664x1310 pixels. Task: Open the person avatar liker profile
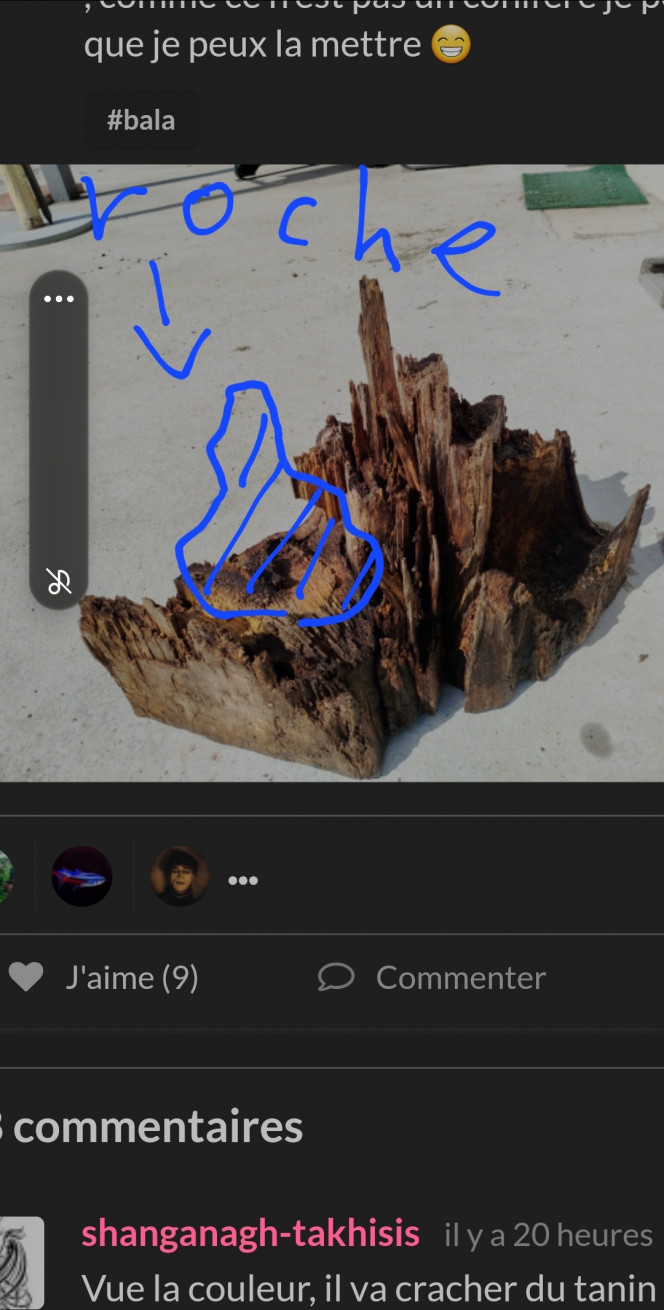180,876
